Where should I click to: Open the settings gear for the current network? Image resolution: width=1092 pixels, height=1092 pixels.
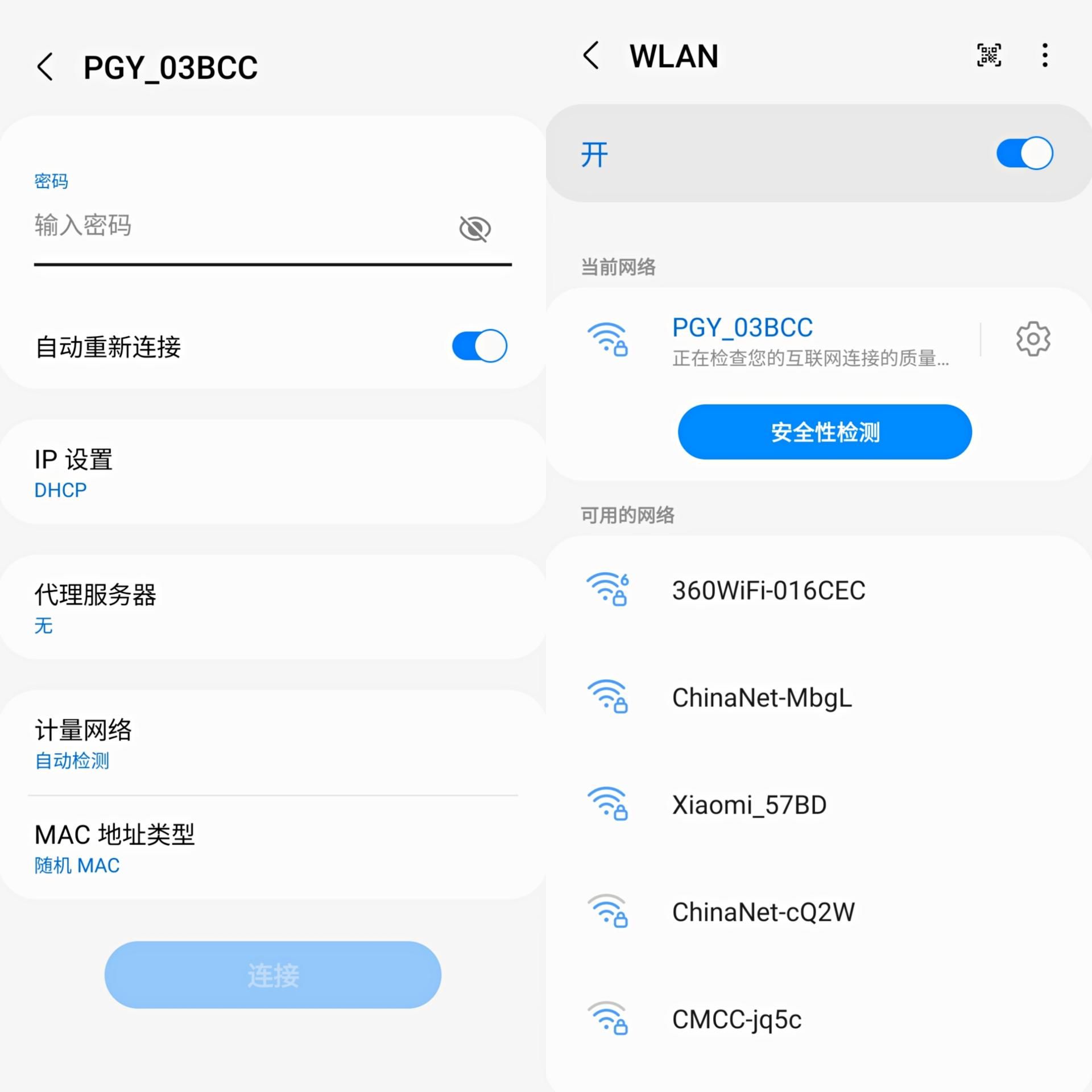pos(1033,340)
